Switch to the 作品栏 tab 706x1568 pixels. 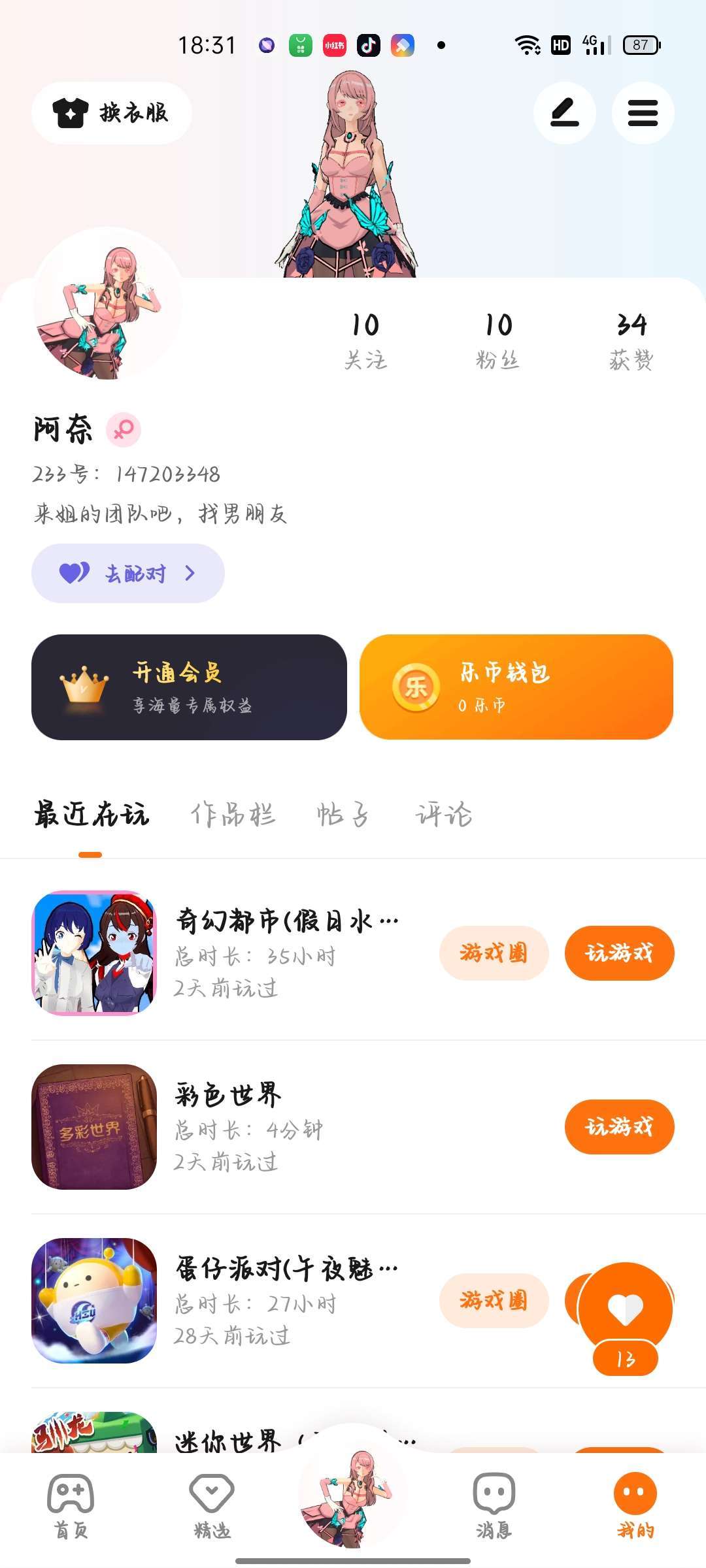pos(233,815)
